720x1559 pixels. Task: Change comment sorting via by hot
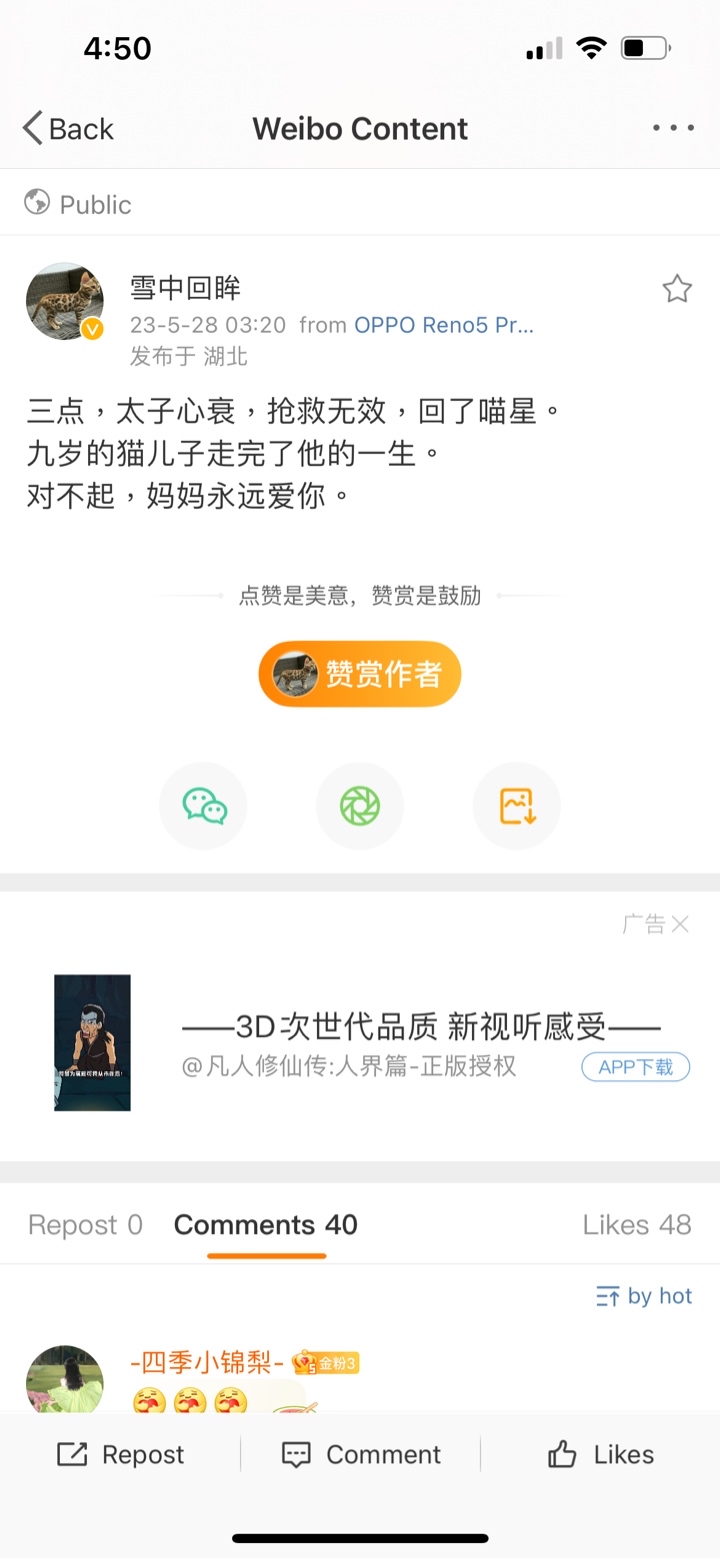[645, 1297]
